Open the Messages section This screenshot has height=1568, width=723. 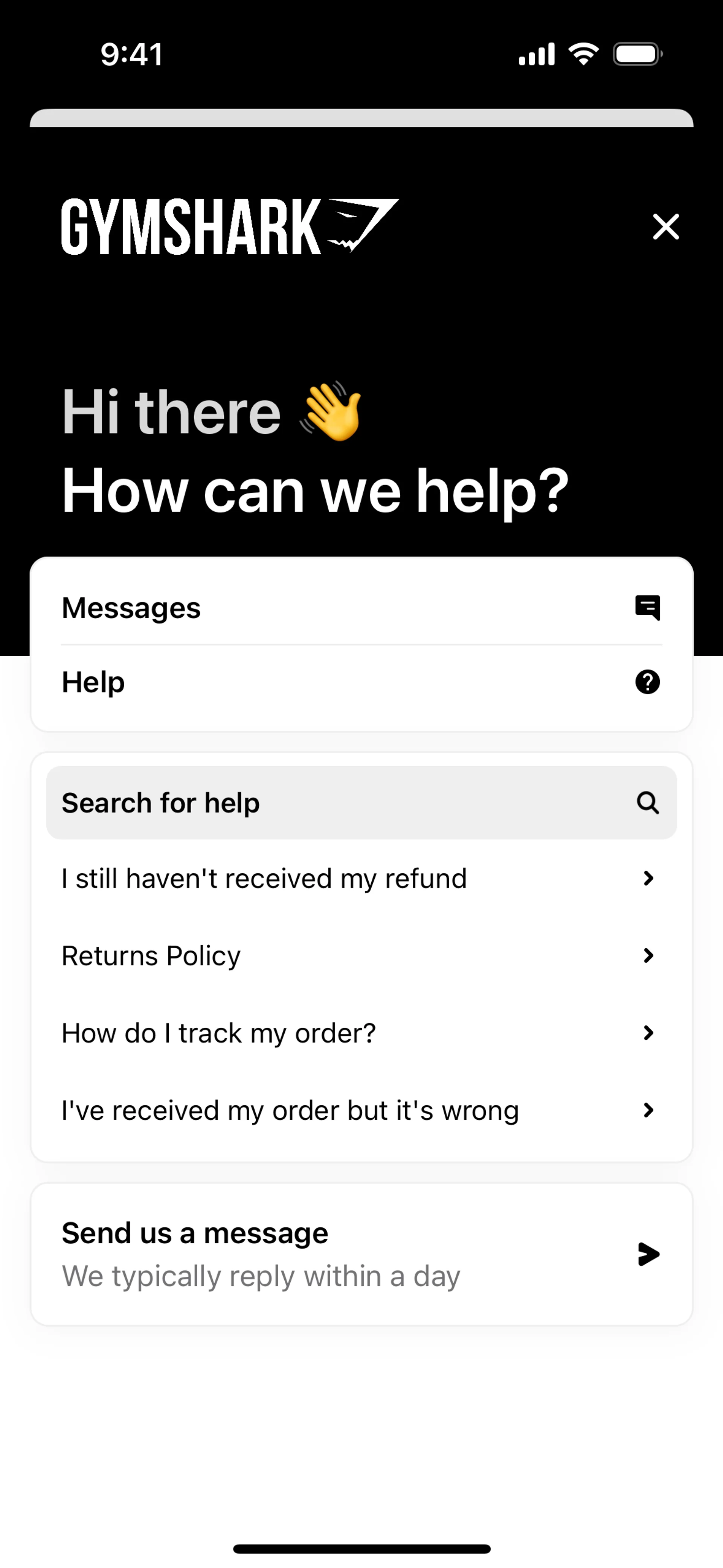click(x=361, y=607)
